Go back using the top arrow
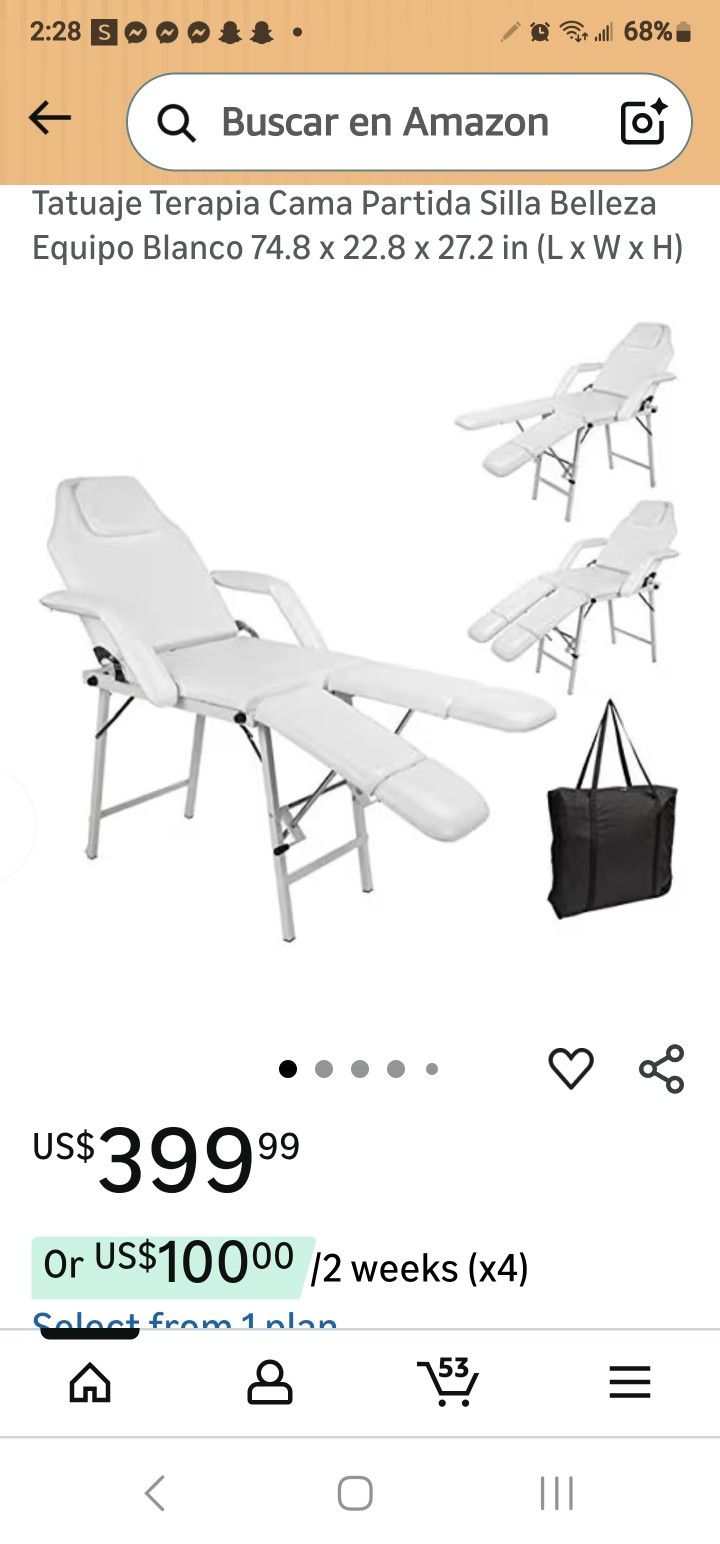 (50, 120)
